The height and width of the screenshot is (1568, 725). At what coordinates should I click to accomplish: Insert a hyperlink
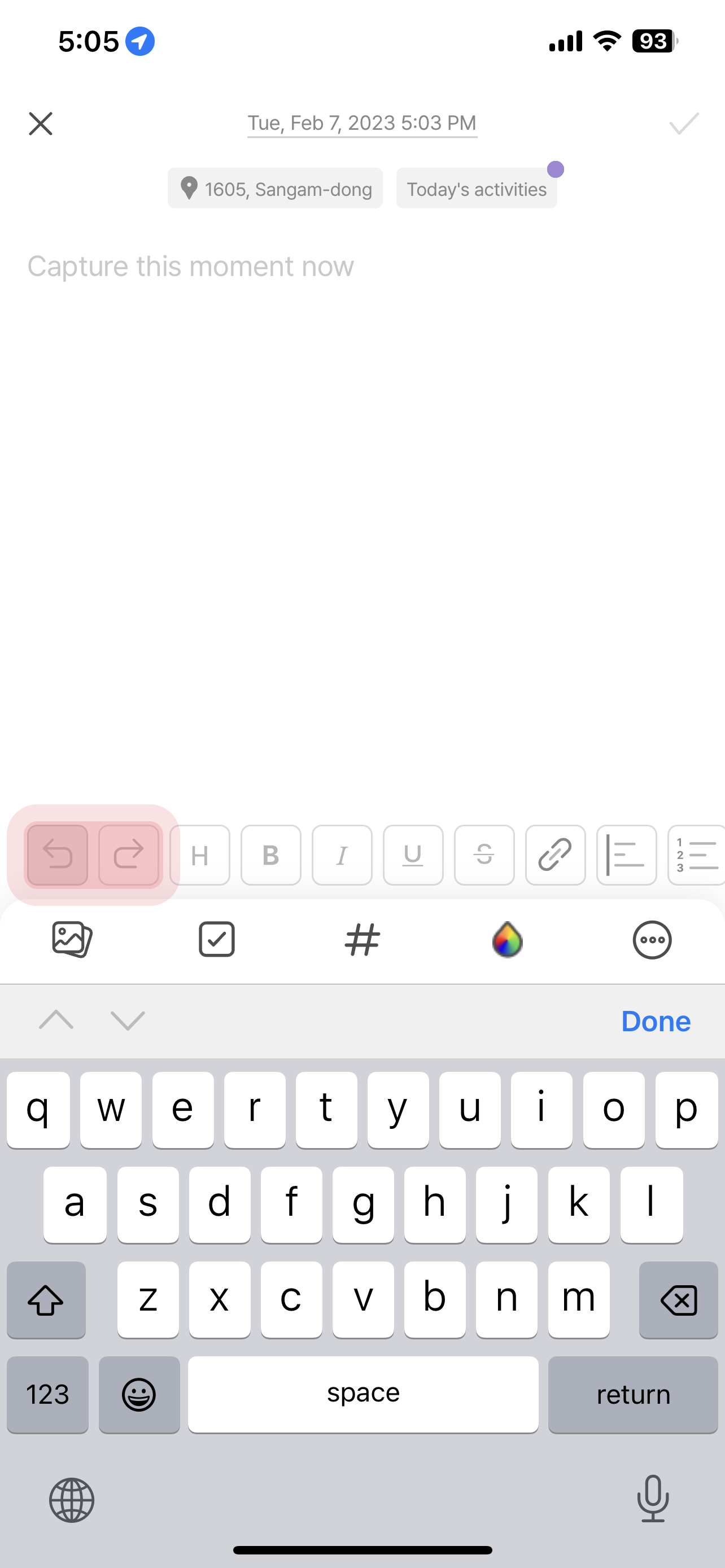pyautogui.click(x=555, y=855)
